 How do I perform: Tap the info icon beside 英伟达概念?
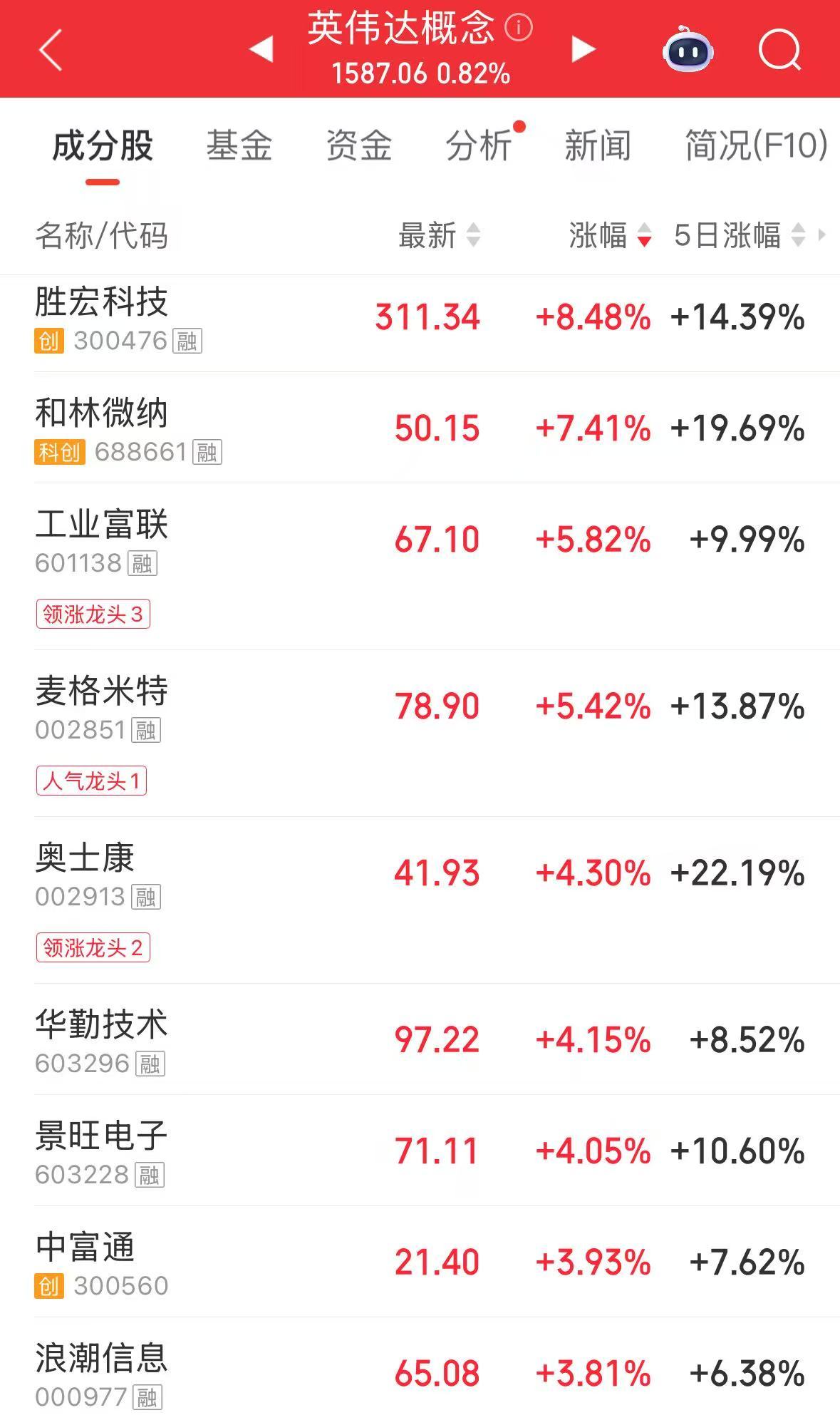coord(518,28)
